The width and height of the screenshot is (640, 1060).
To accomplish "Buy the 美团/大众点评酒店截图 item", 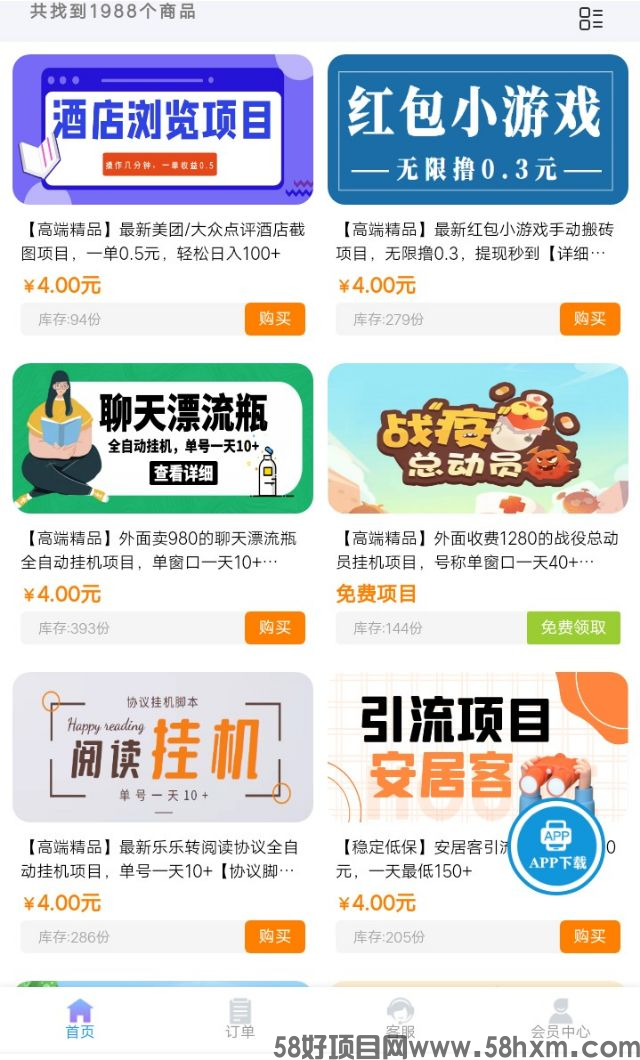I will tap(274, 319).
